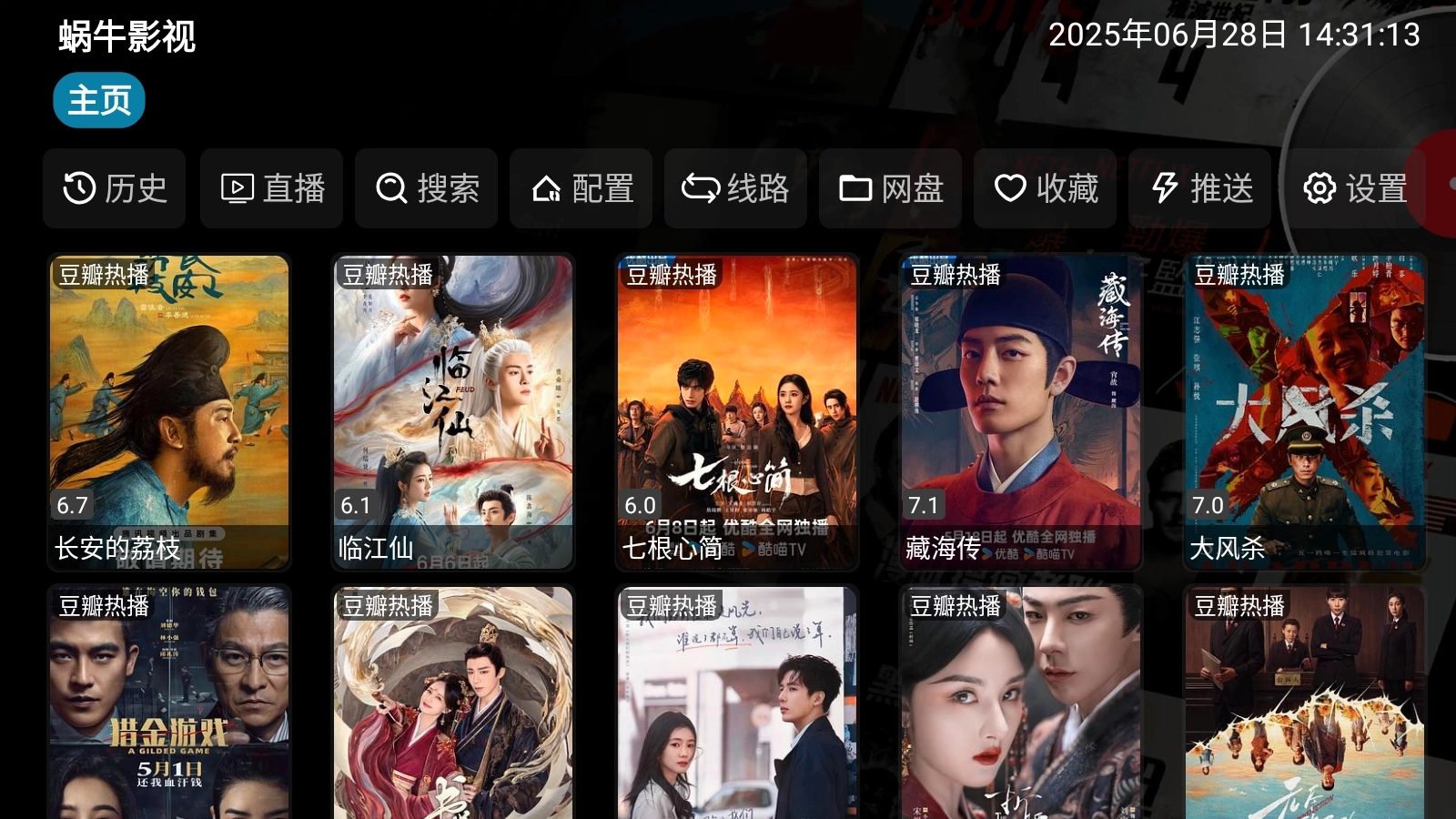The height and width of the screenshot is (819, 1456).
Task: Go to 直播 live streaming
Action: [x=272, y=188]
